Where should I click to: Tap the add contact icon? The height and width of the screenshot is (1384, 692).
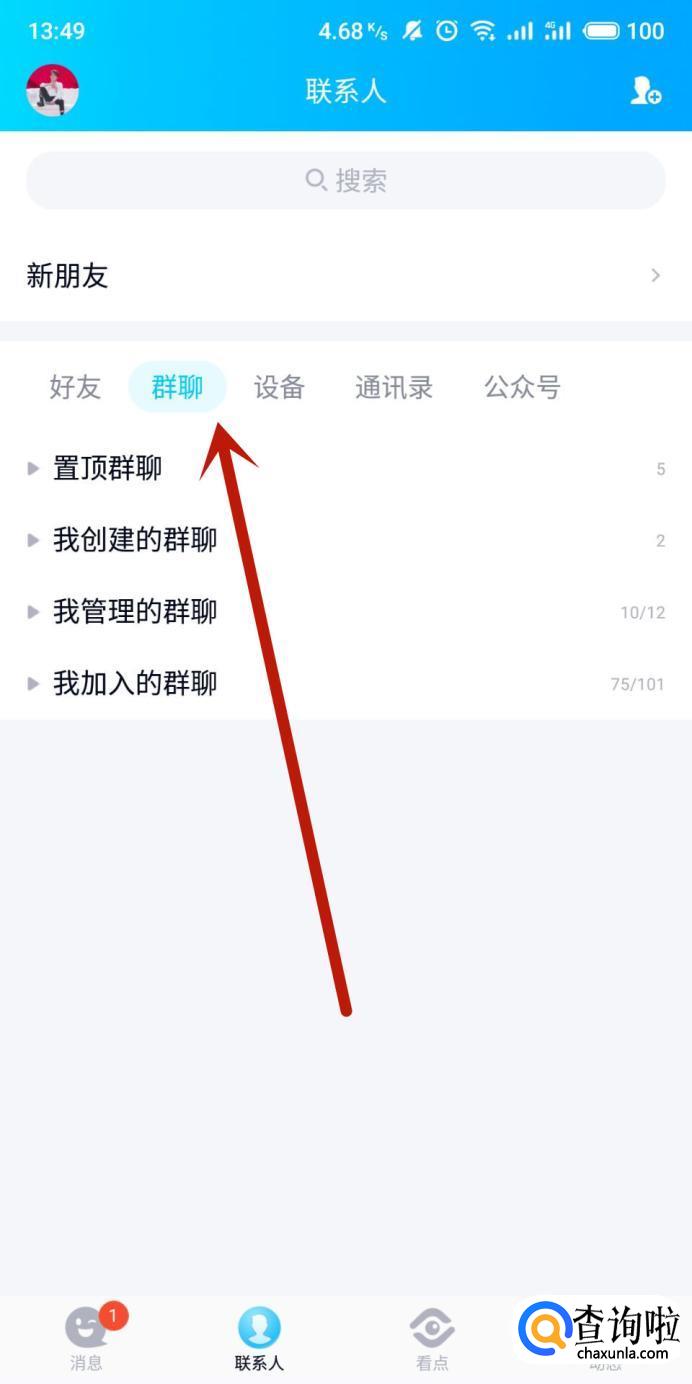pos(645,91)
